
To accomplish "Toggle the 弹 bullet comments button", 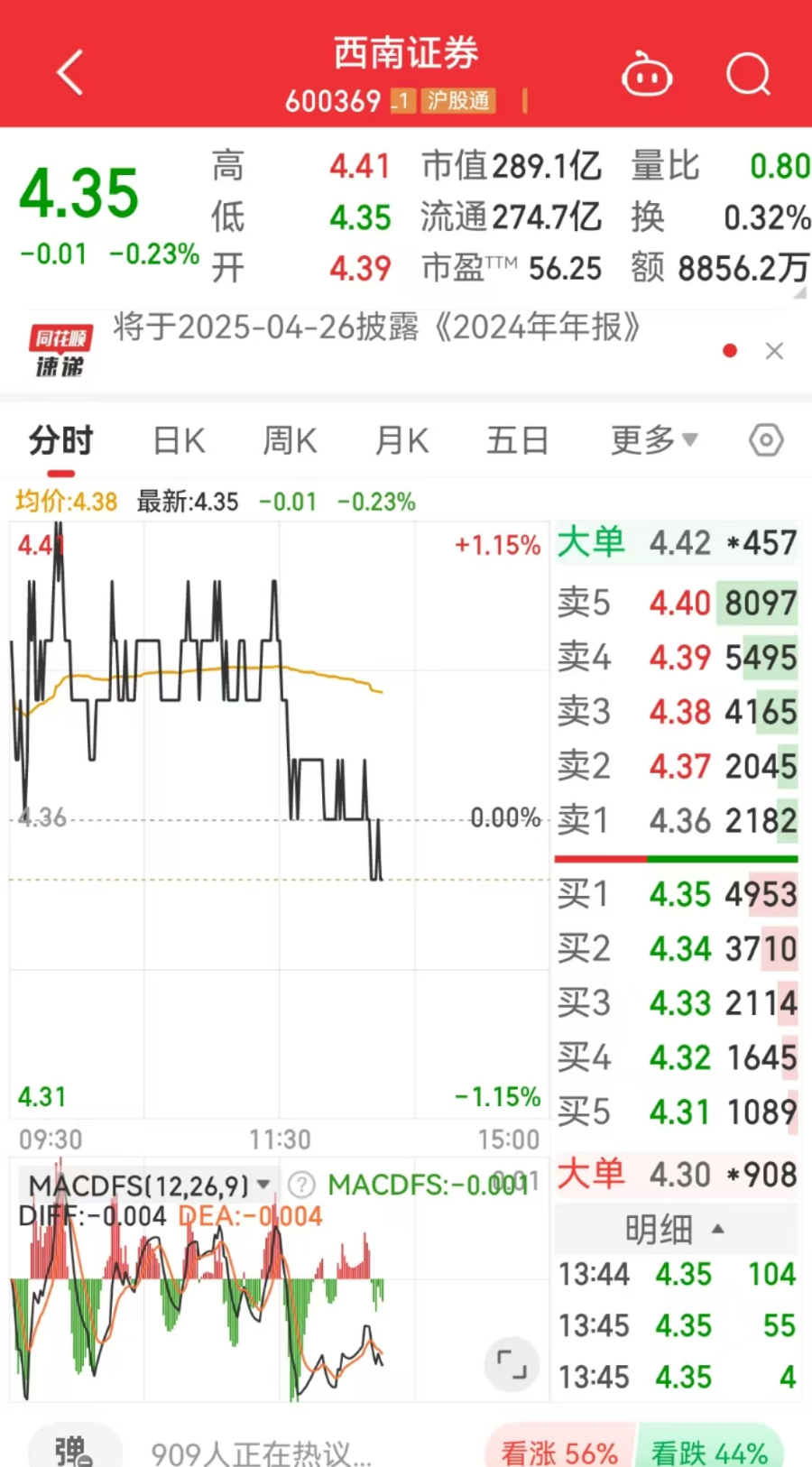I will click(x=74, y=1449).
